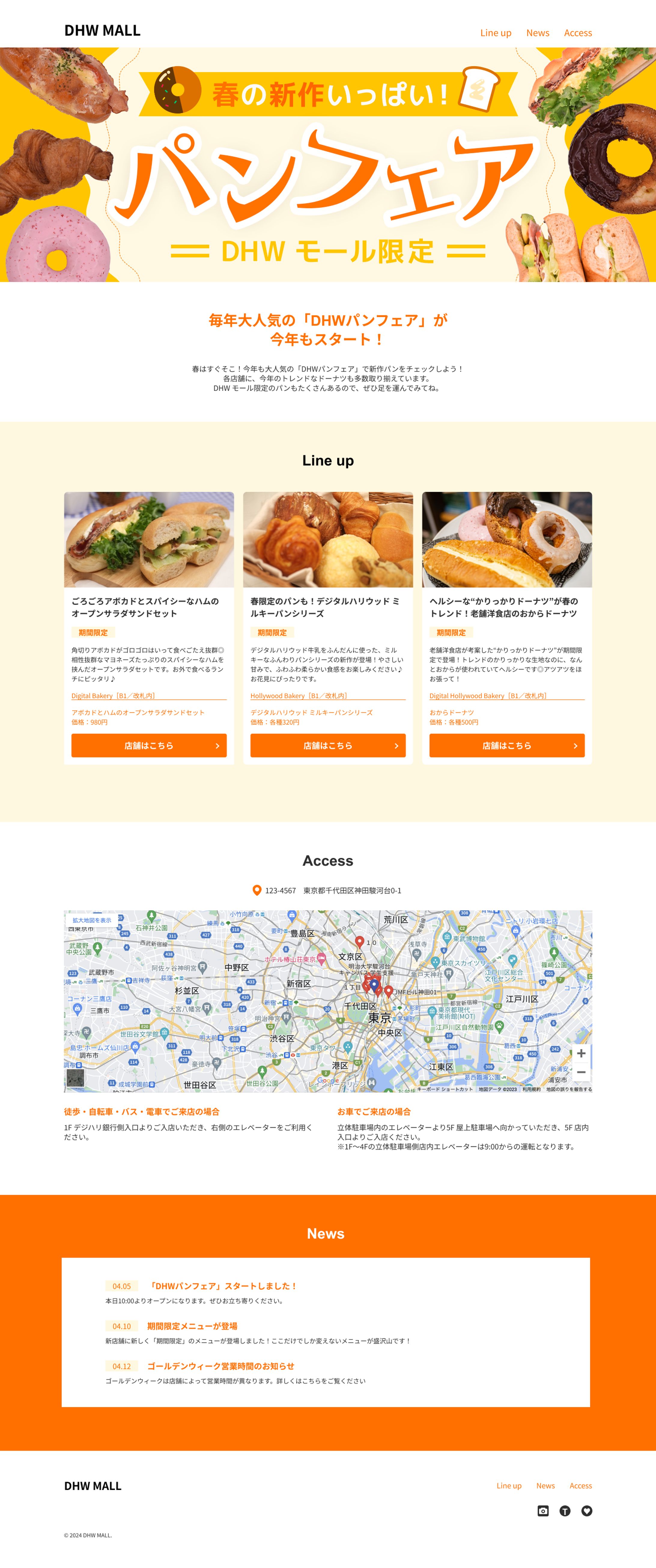Open the Hollywood Bakery [B1/改札内] link
The image size is (656, 1568).
pos(299,696)
